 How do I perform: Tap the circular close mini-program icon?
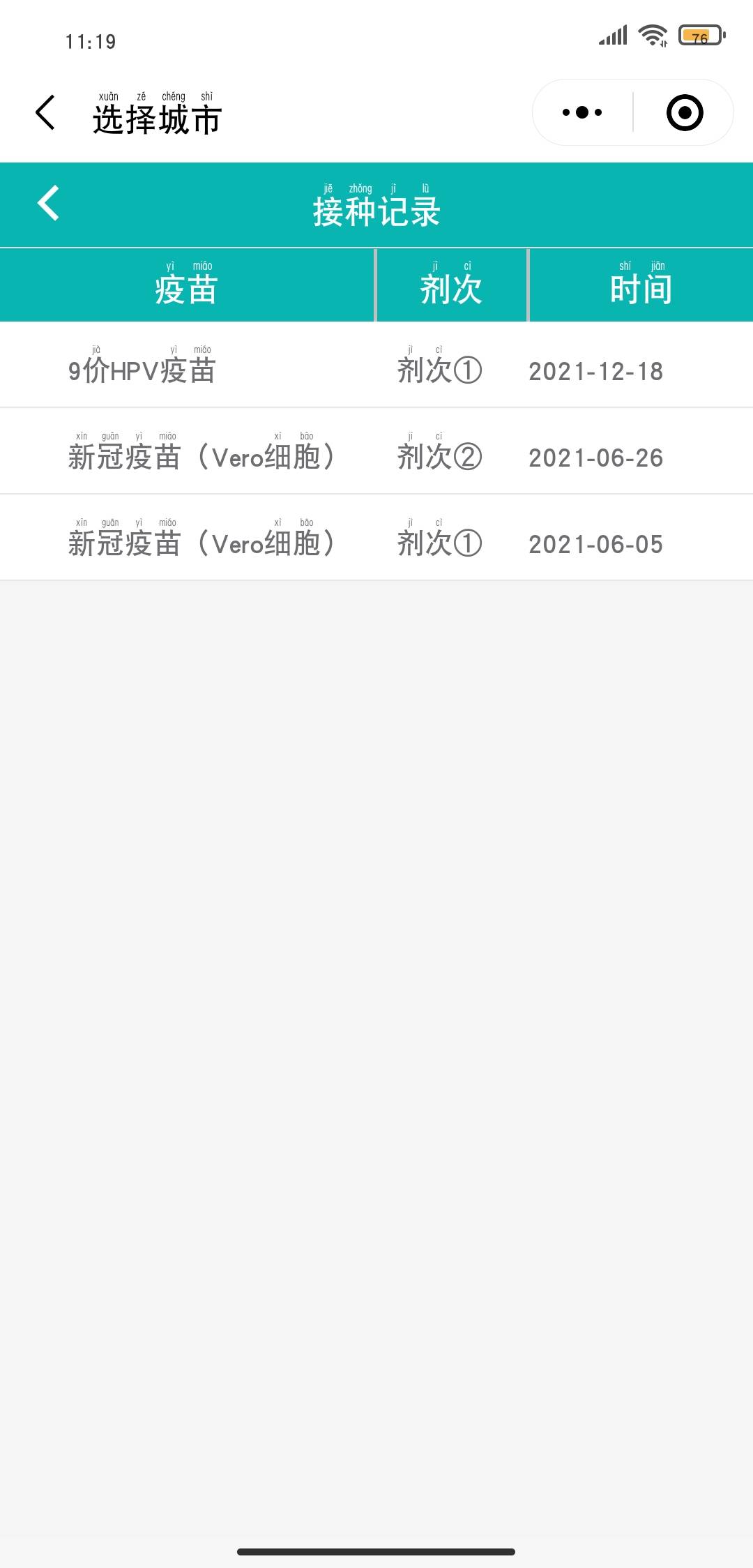click(682, 112)
